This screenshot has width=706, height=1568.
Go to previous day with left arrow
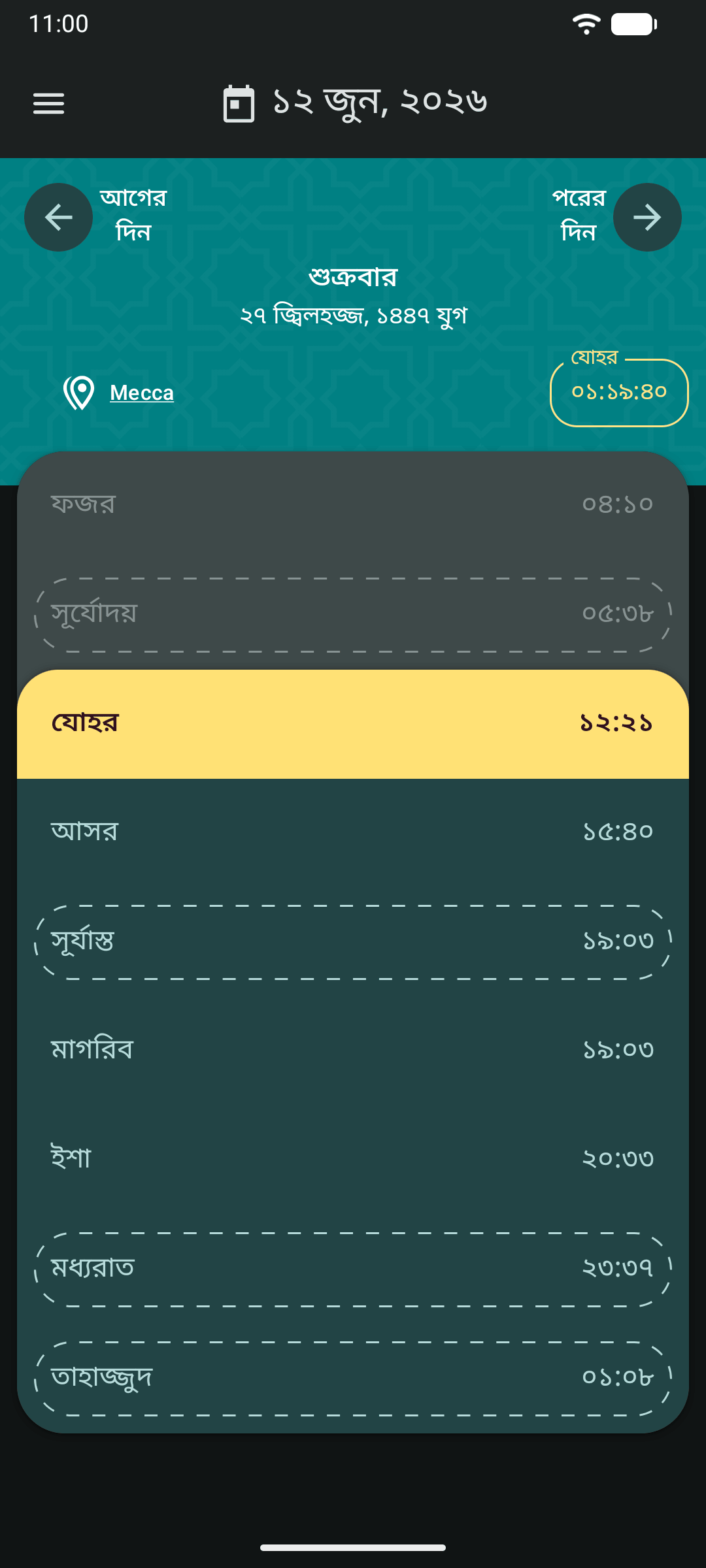(59, 218)
